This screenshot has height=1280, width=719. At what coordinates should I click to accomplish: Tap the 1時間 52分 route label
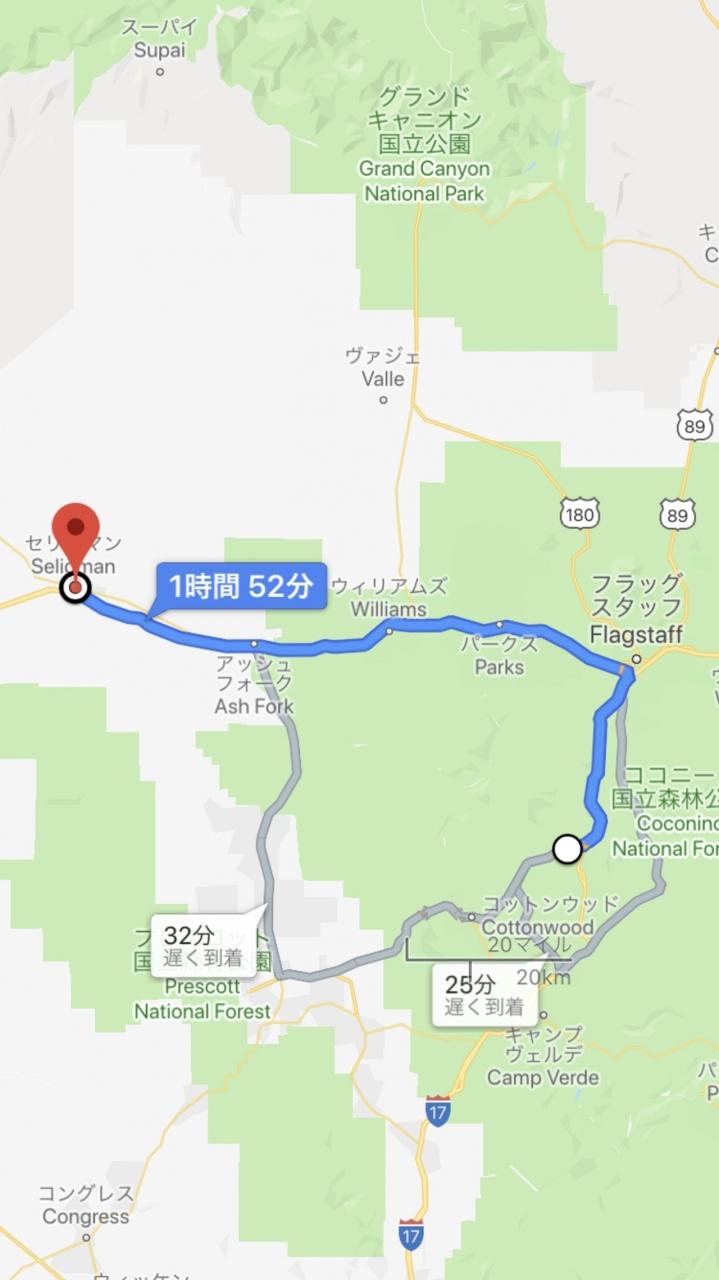(241, 586)
